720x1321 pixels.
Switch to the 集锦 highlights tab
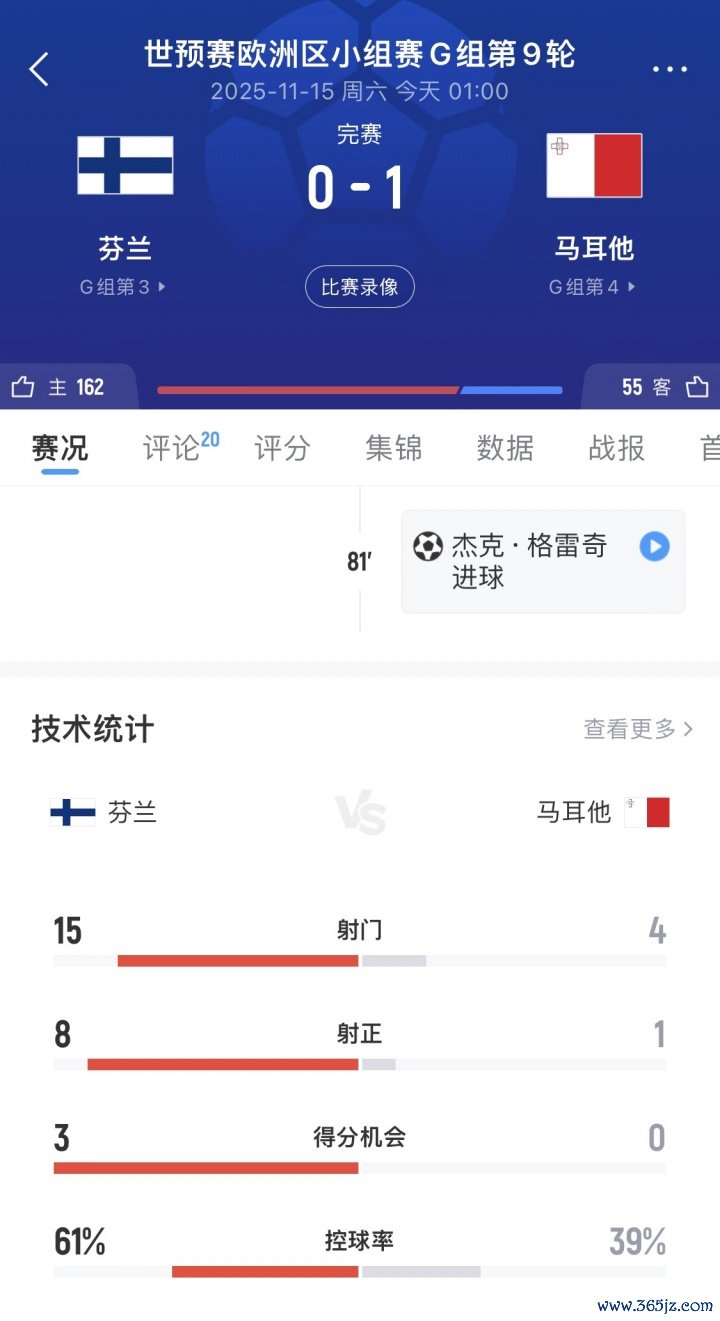coord(394,448)
